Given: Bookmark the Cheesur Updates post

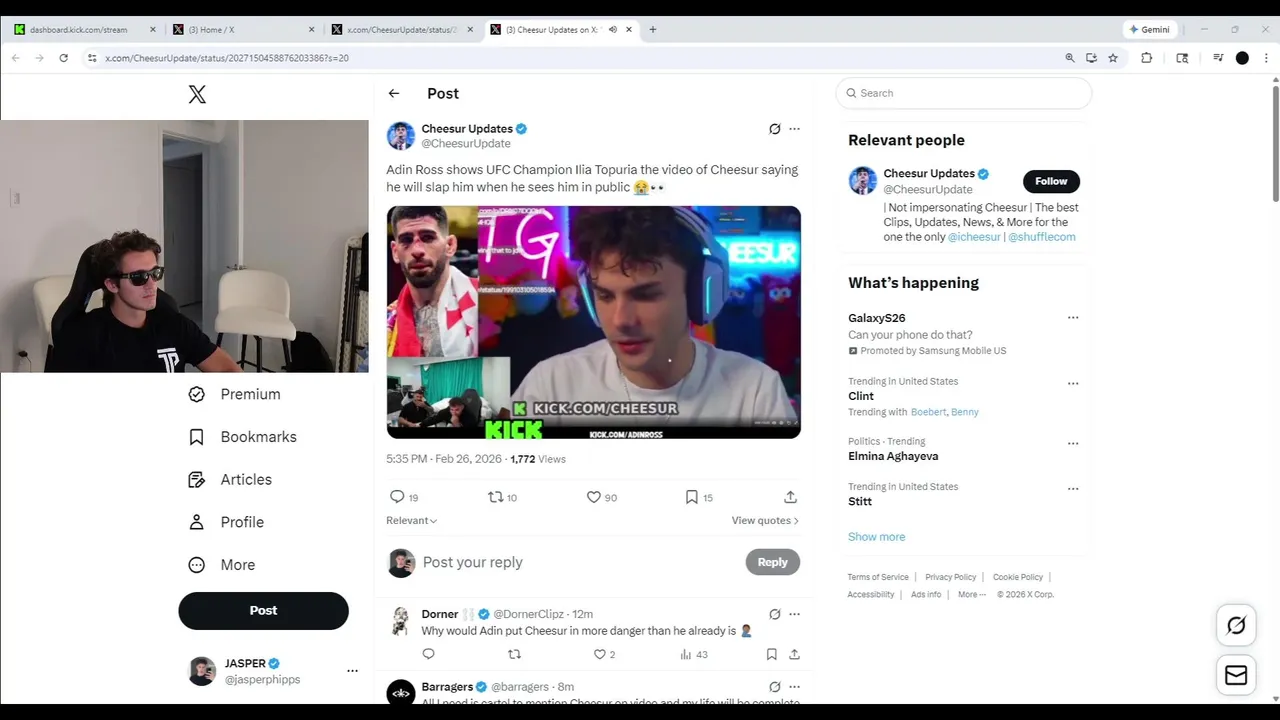Looking at the screenshot, I should click(x=691, y=497).
